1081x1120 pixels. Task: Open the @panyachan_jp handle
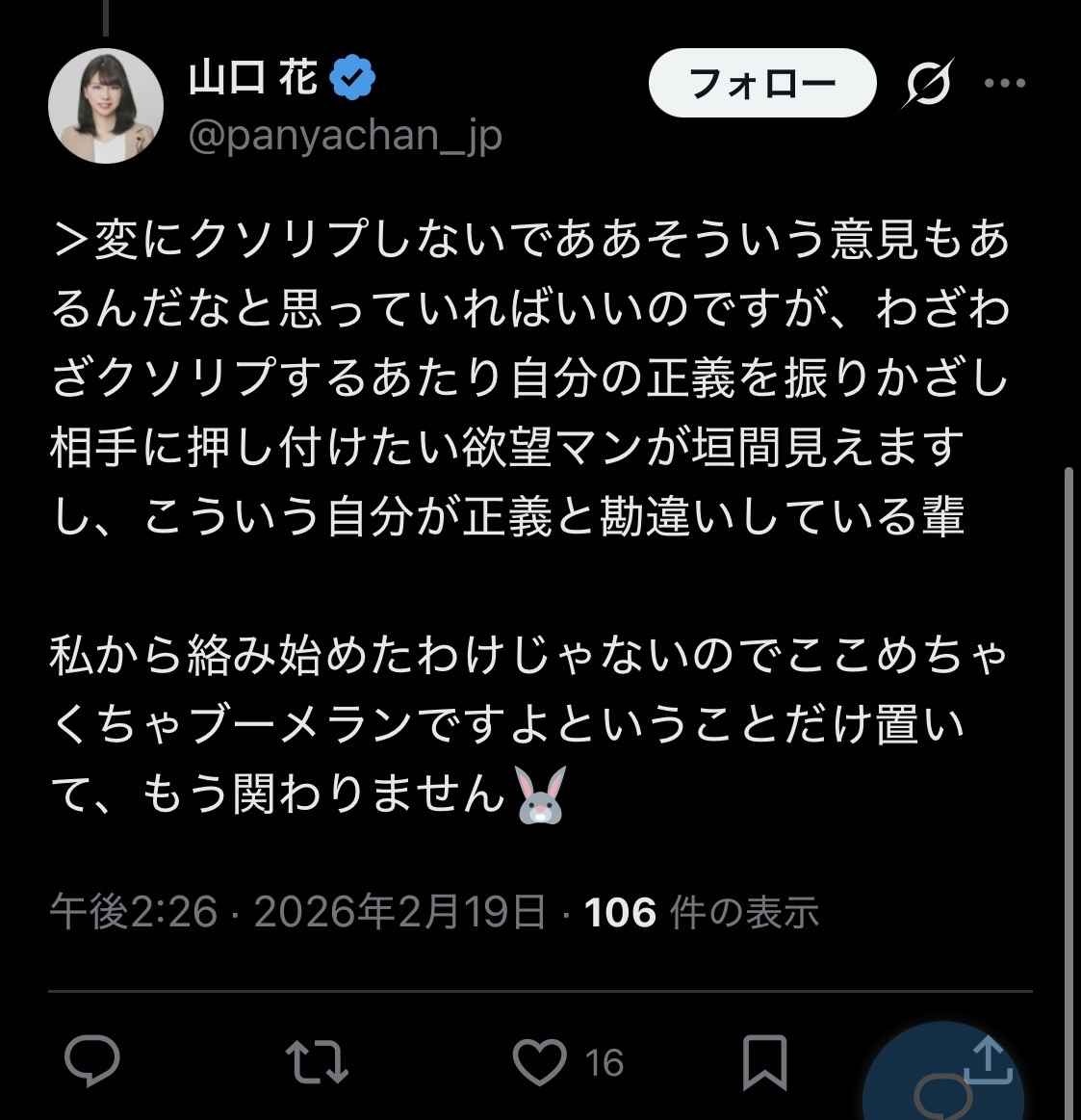346,136
